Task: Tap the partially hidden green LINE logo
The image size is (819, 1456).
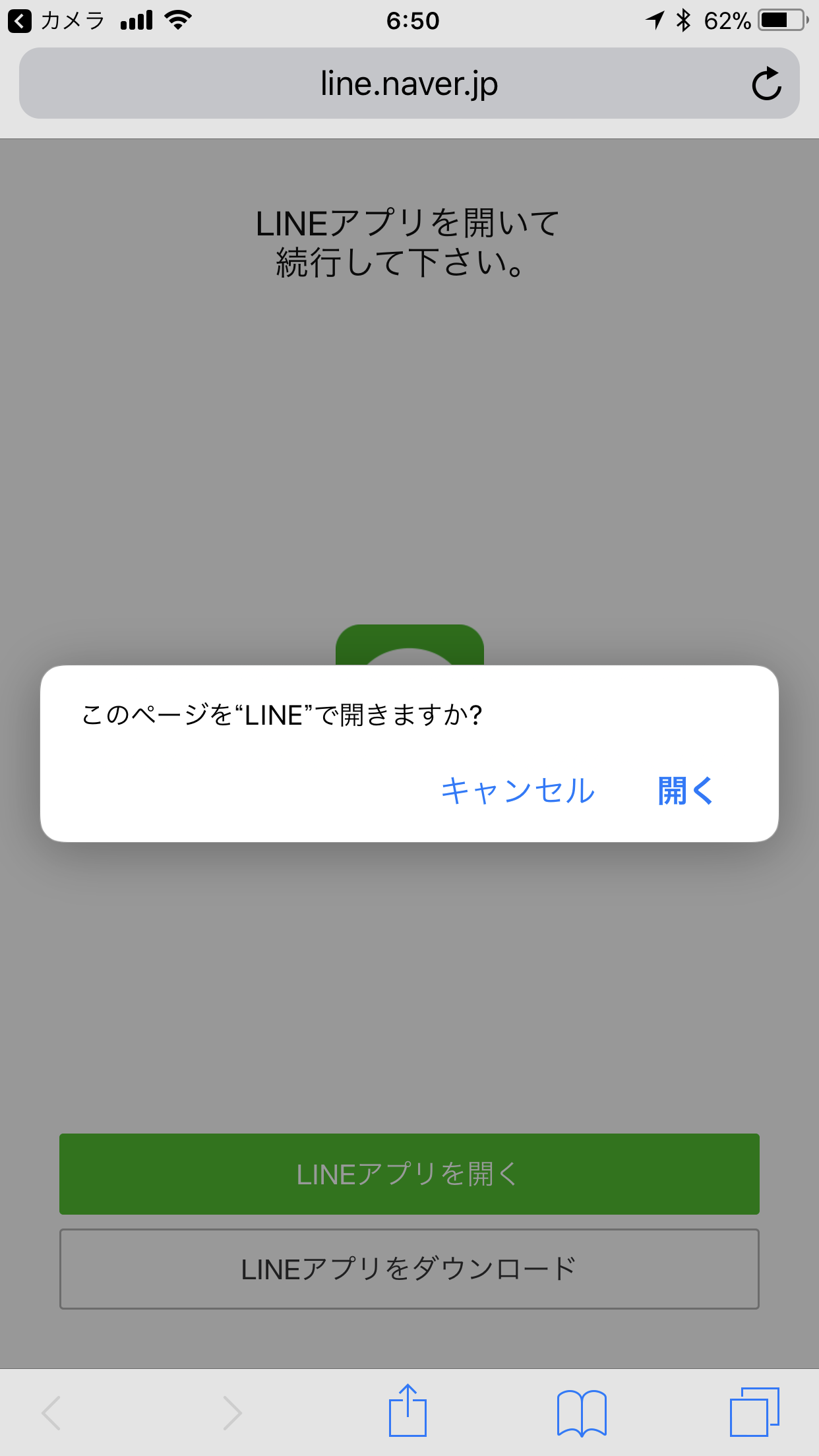Action: pyautogui.click(x=409, y=646)
